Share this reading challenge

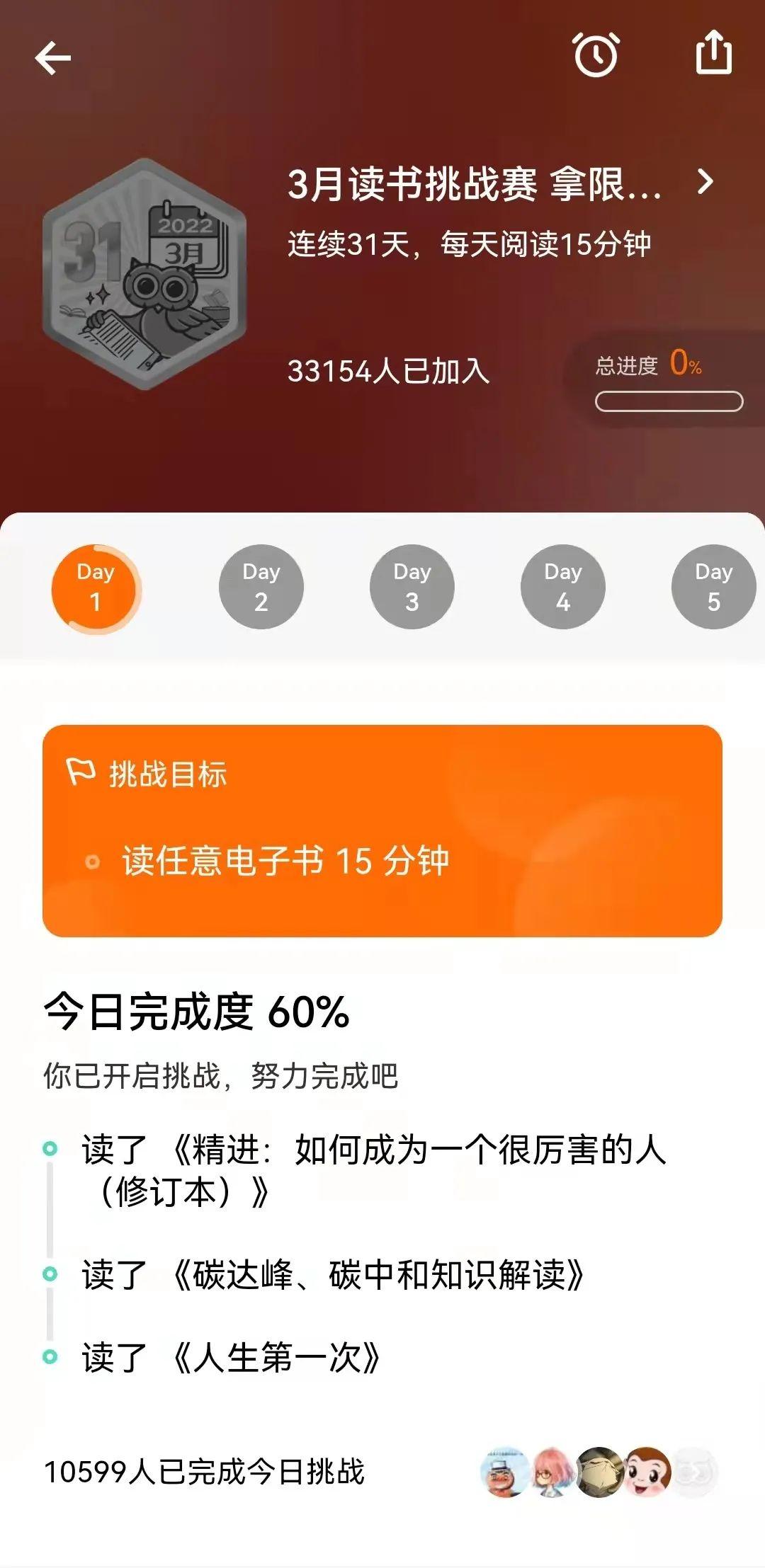[713, 53]
